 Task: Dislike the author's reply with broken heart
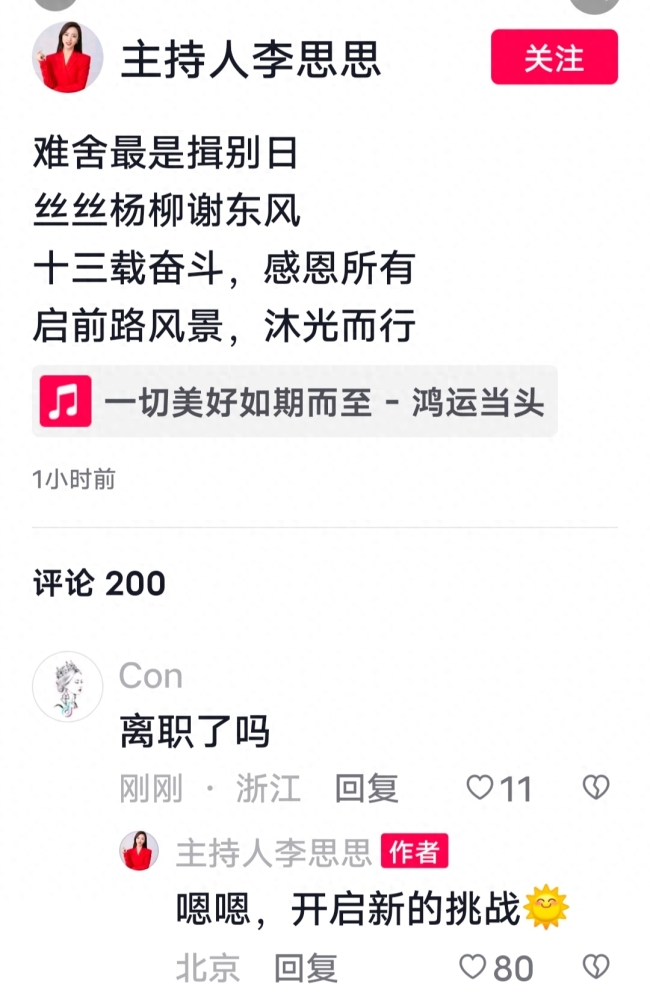coord(596,967)
